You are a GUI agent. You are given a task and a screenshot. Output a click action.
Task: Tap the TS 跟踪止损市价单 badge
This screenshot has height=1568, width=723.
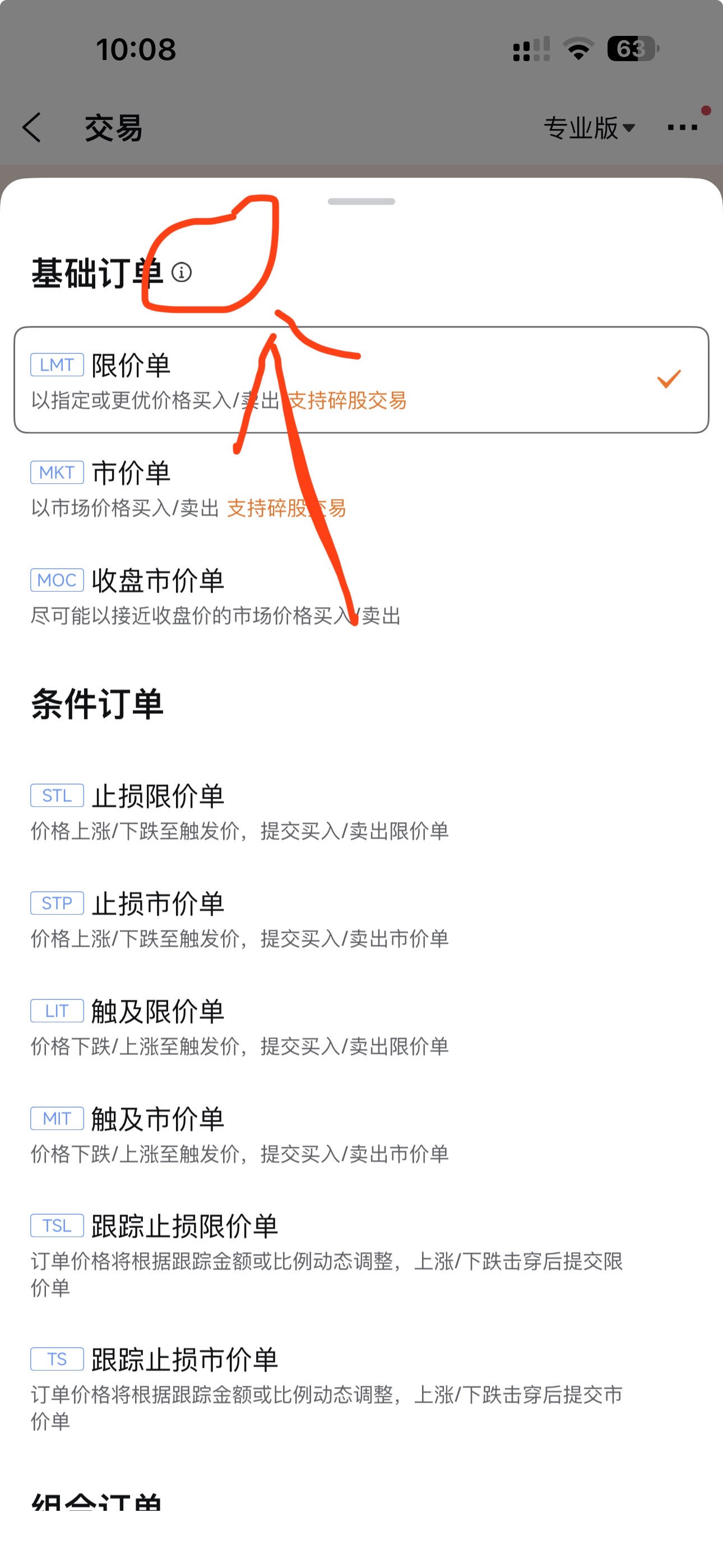[56, 1359]
